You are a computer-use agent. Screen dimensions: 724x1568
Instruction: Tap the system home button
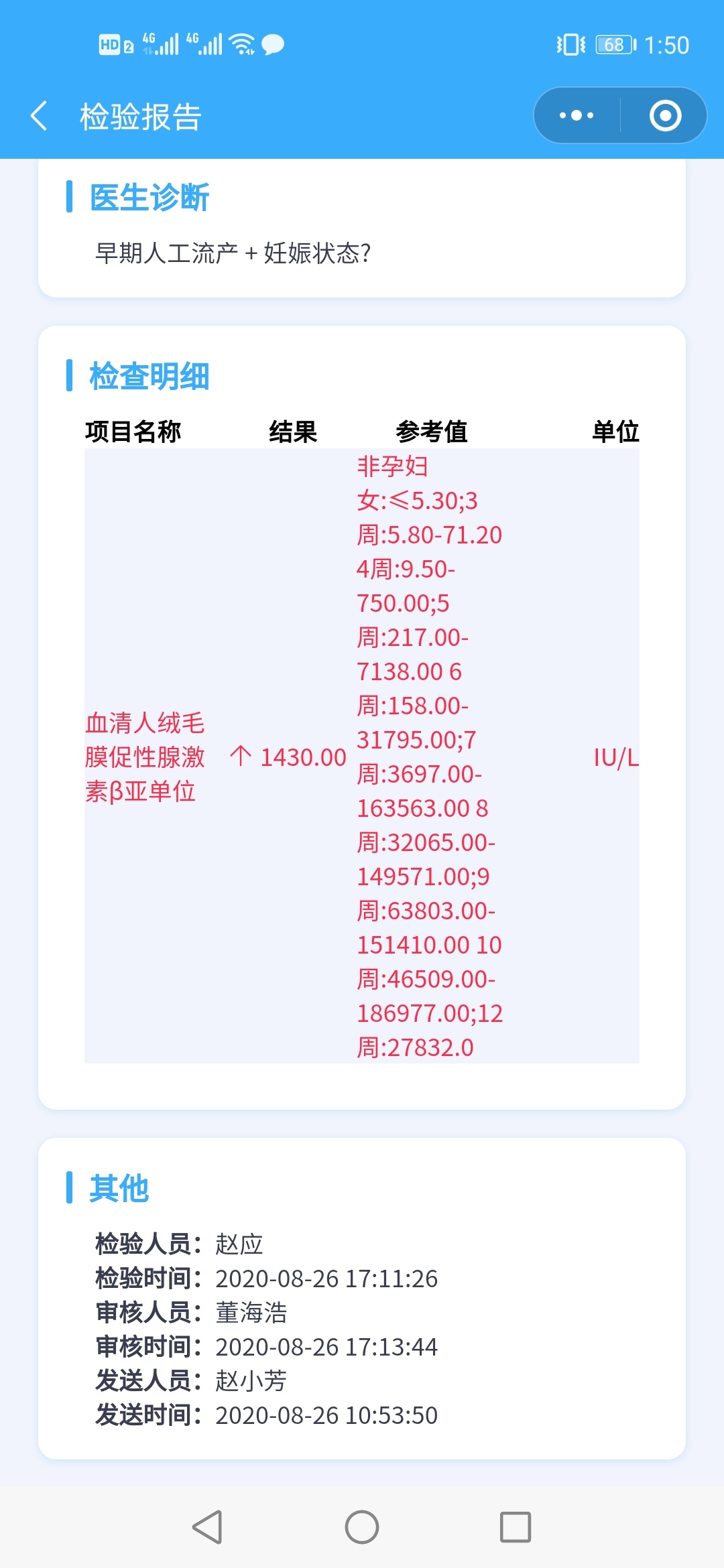click(x=362, y=1527)
